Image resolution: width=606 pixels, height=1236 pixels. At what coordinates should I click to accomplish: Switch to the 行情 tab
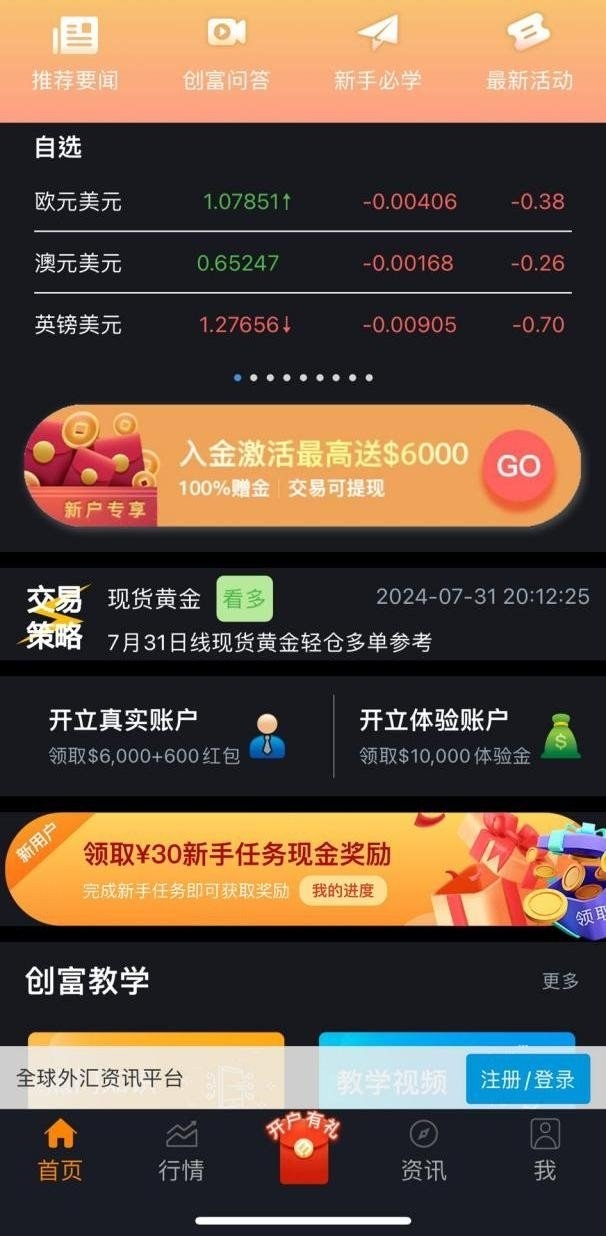181,1150
